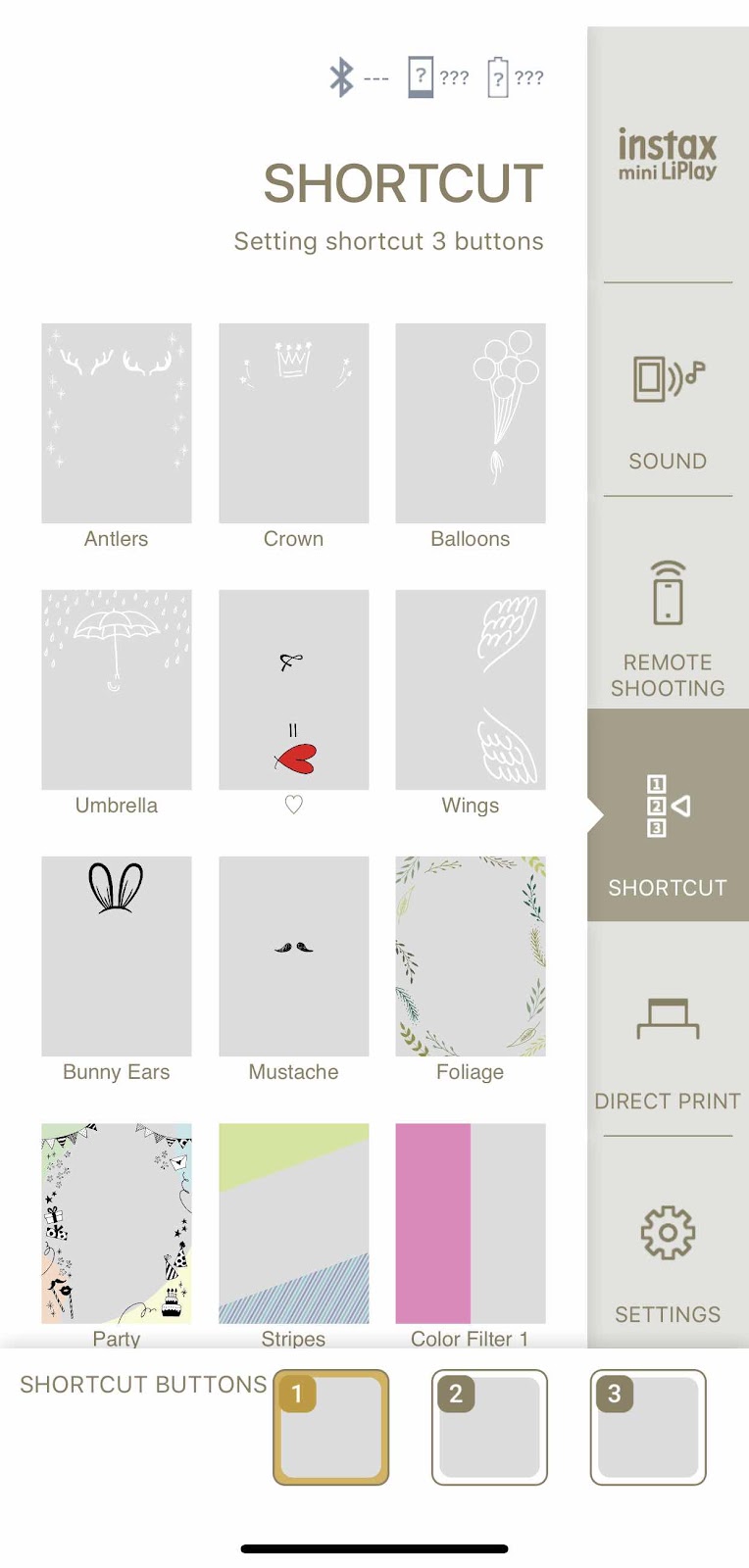Pick the Balloons frame
This screenshot has height=1568, width=749.
(x=470, y=423)
